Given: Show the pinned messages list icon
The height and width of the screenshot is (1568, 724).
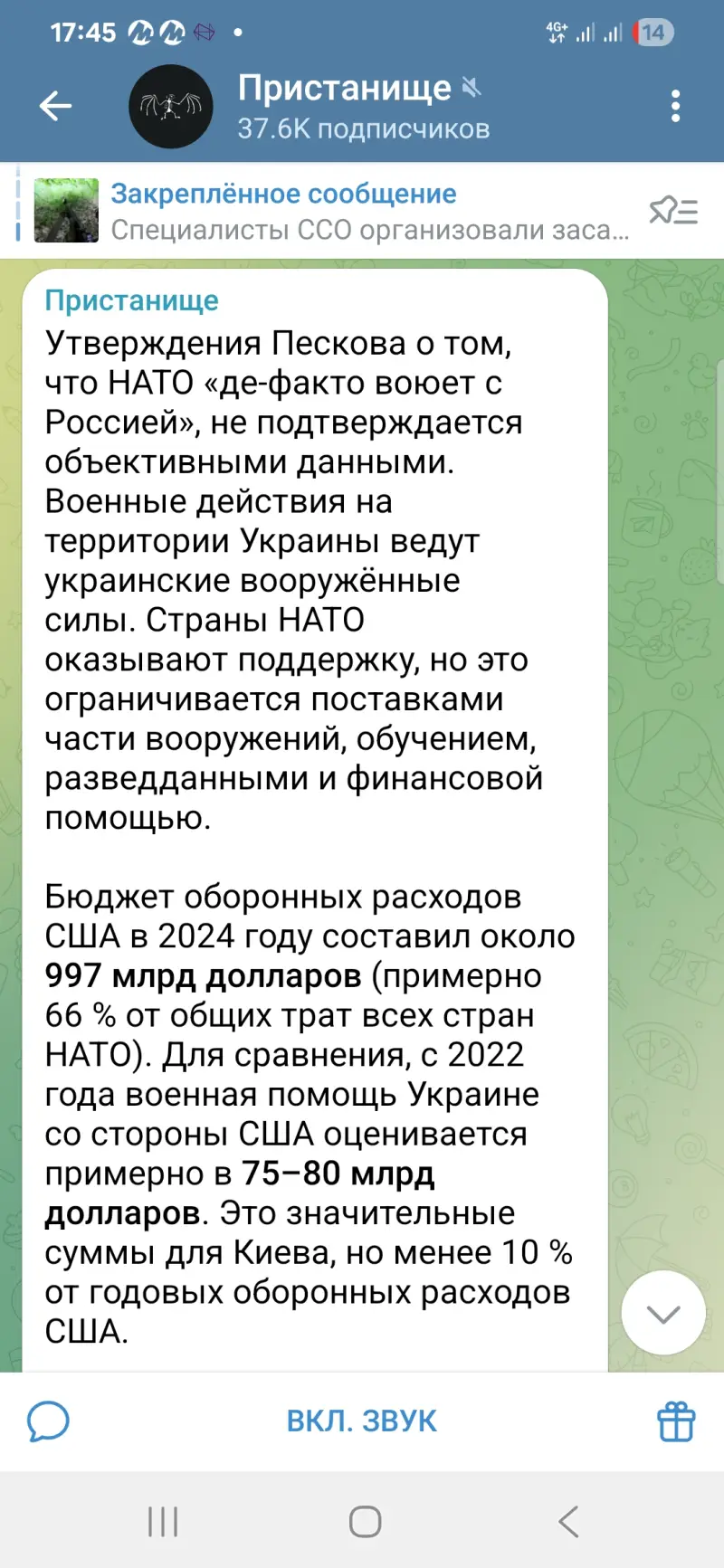Looking at the screenshot, I should (x=673, y=211).
